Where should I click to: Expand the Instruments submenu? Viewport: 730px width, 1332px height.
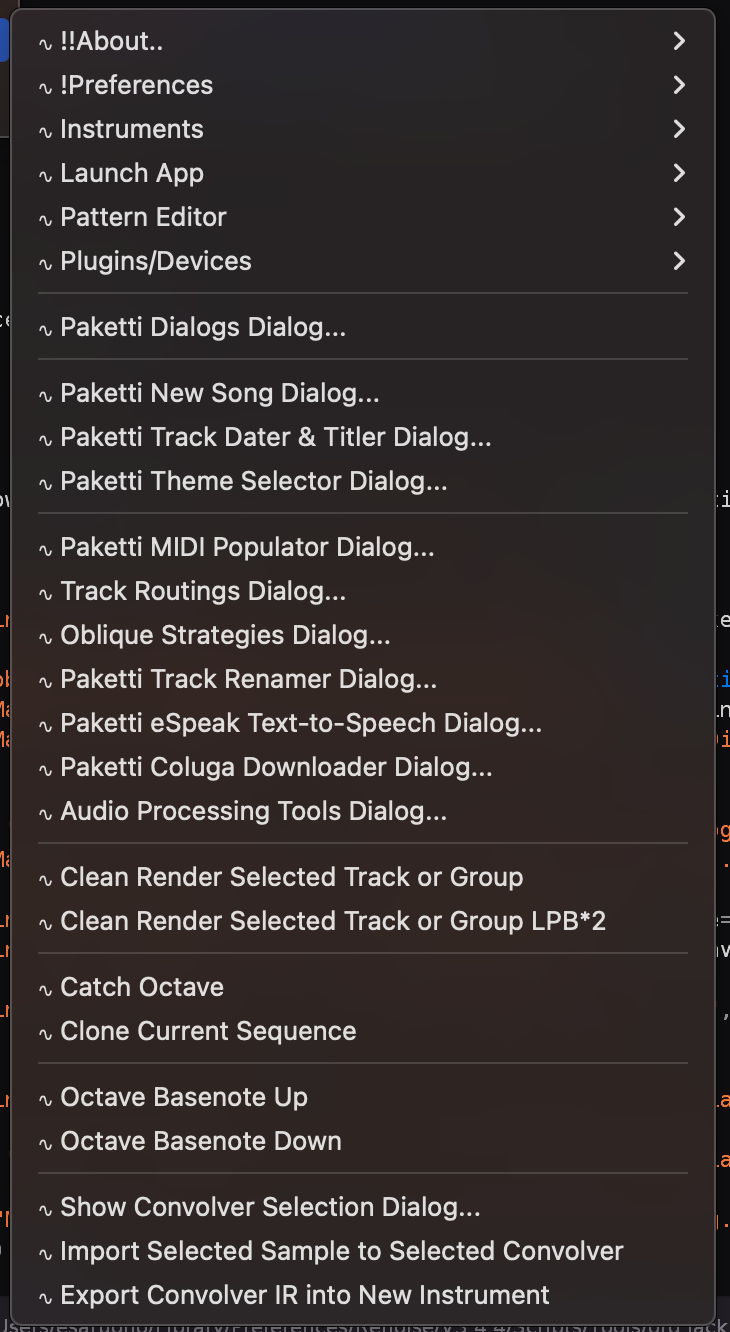coord(131,129)
